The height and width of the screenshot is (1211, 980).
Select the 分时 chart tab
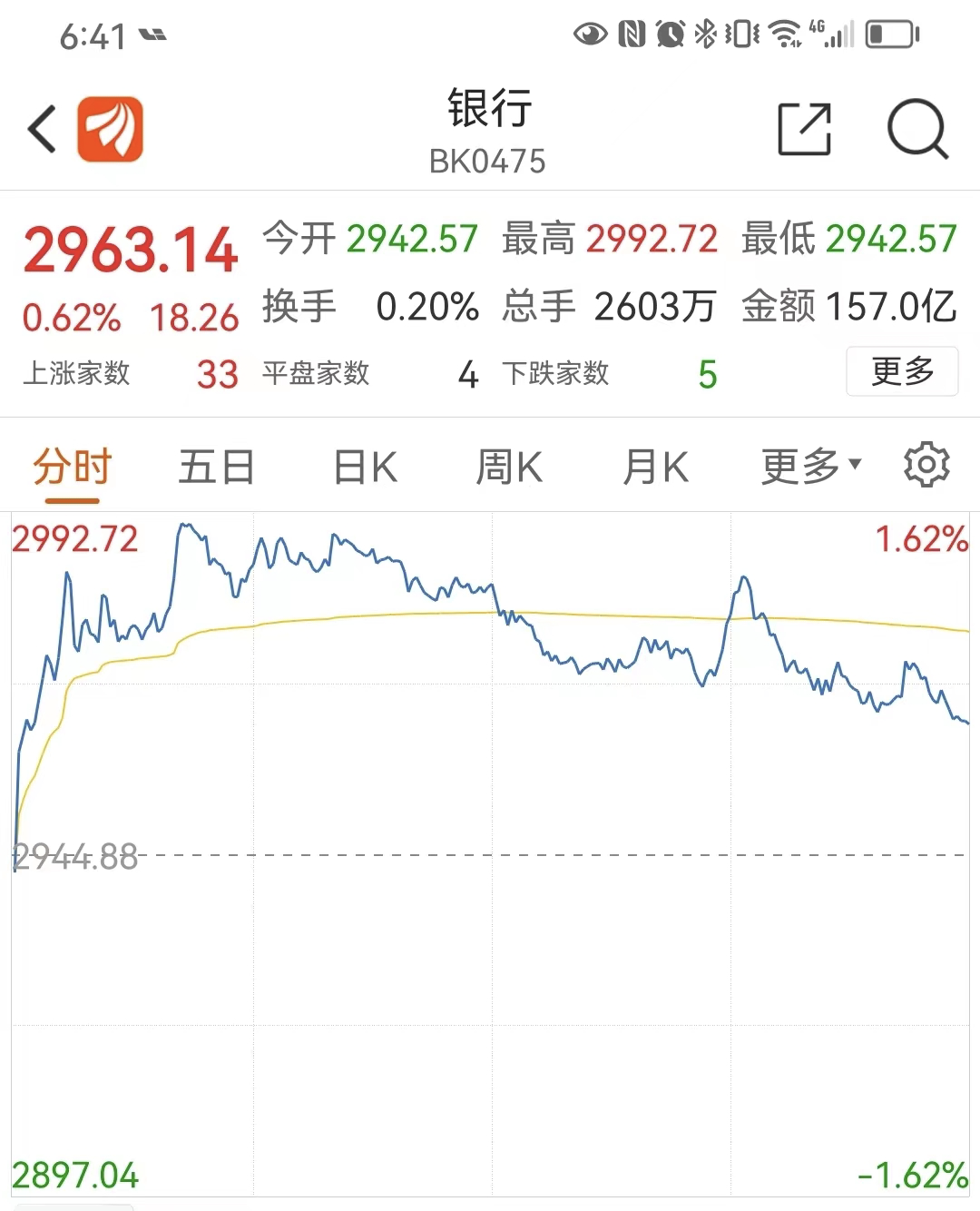click(x=72, y=468)
